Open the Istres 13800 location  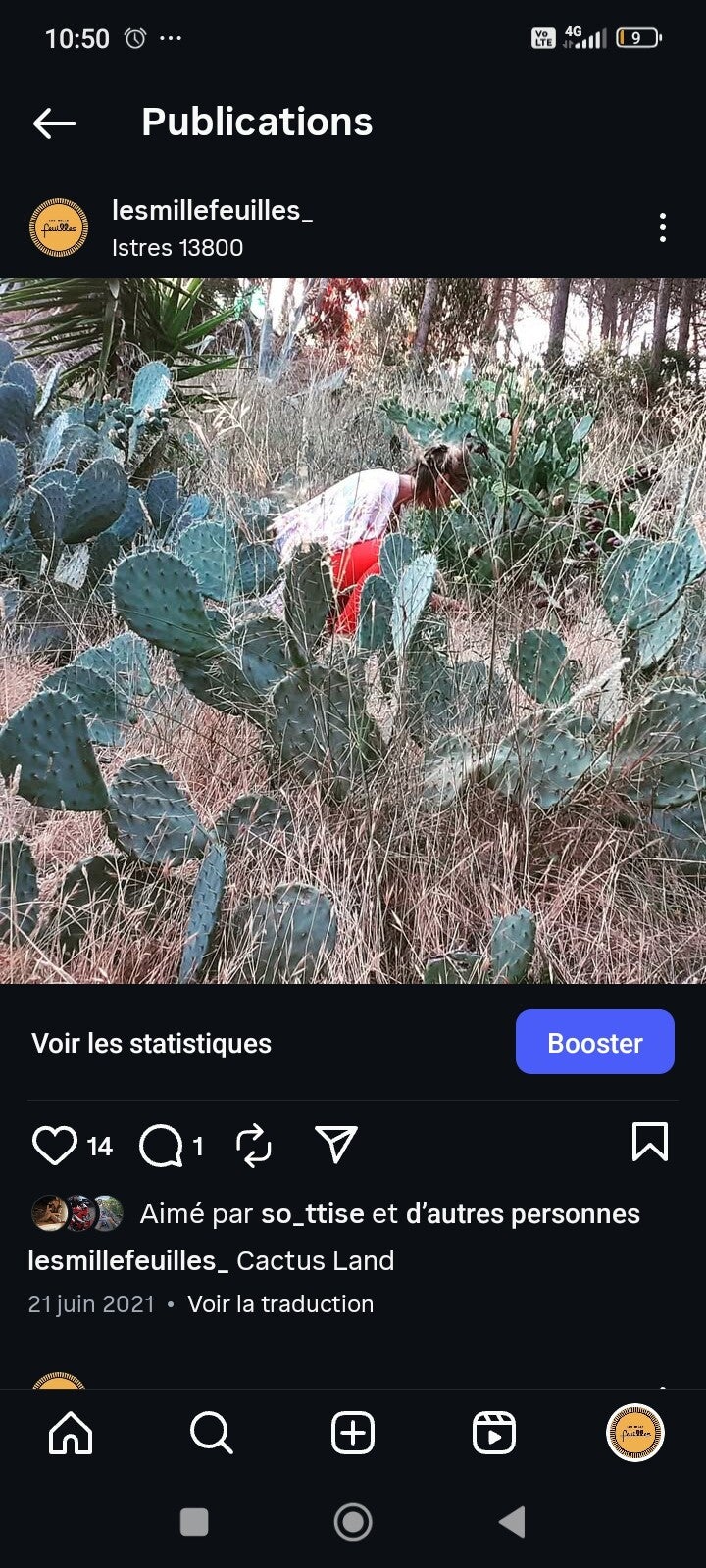(177, 248)
